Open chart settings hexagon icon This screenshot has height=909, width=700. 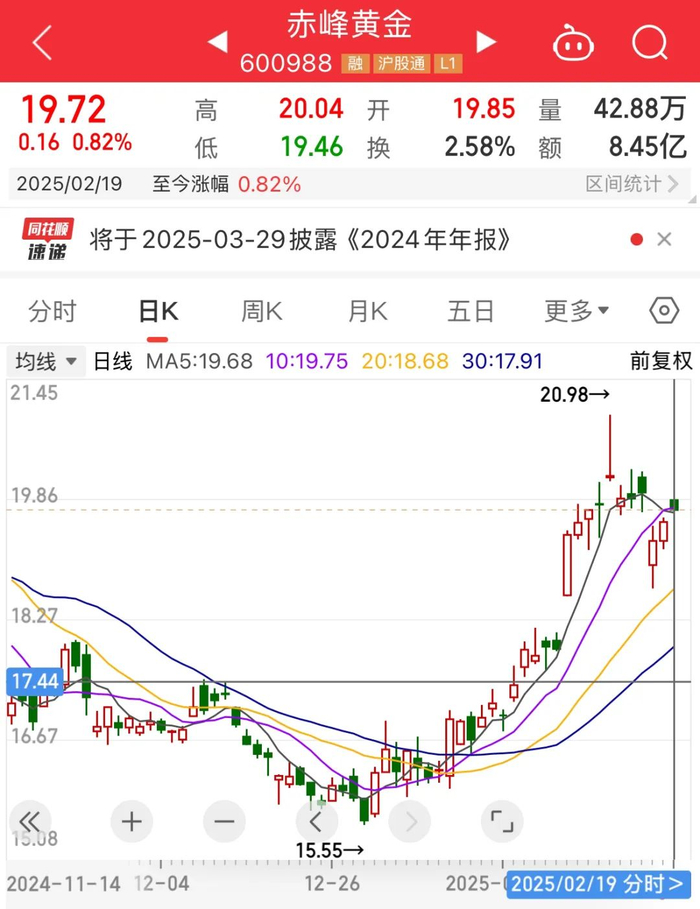pyautogui.click(x=664, y=311)
